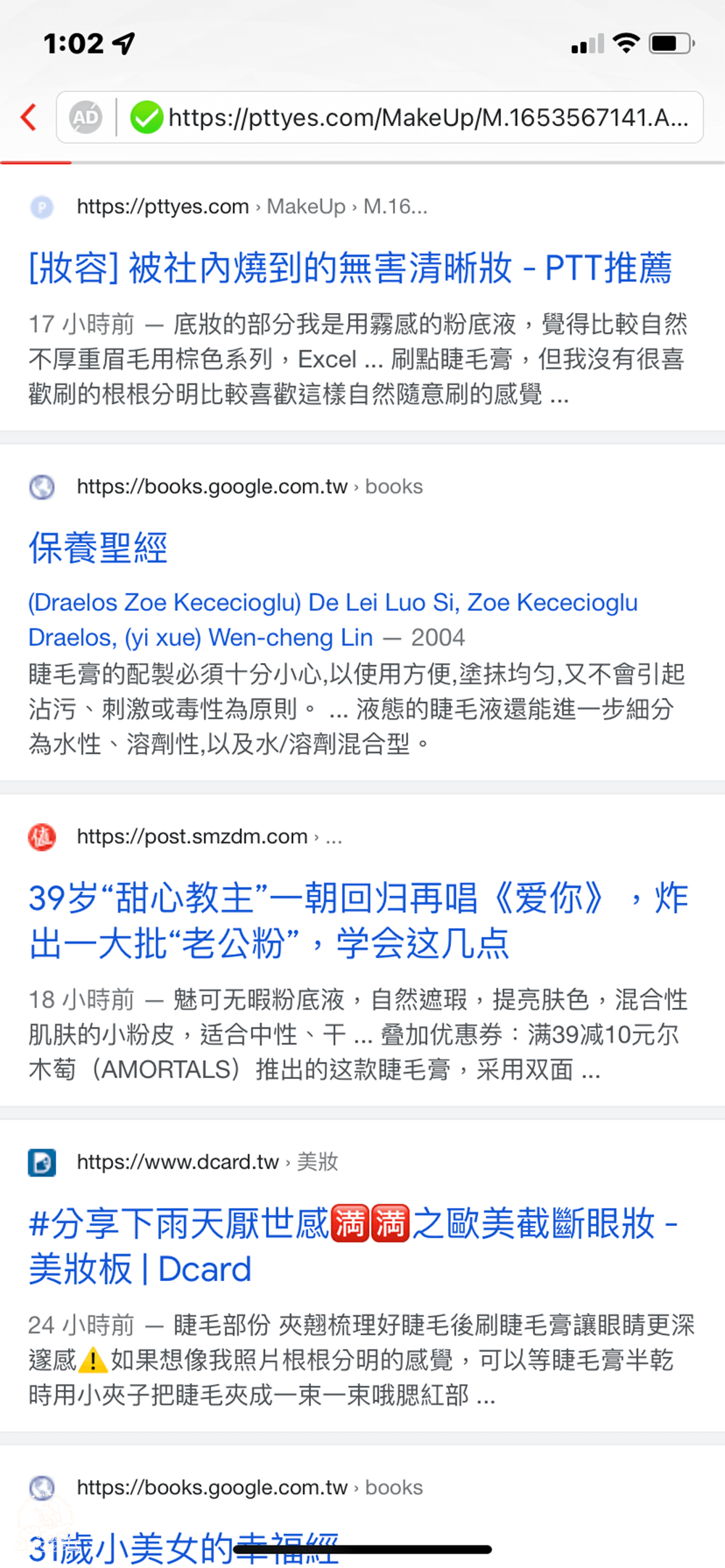
Task: Tap the AD badge icon near the URL bar
Action: (85, 117)
